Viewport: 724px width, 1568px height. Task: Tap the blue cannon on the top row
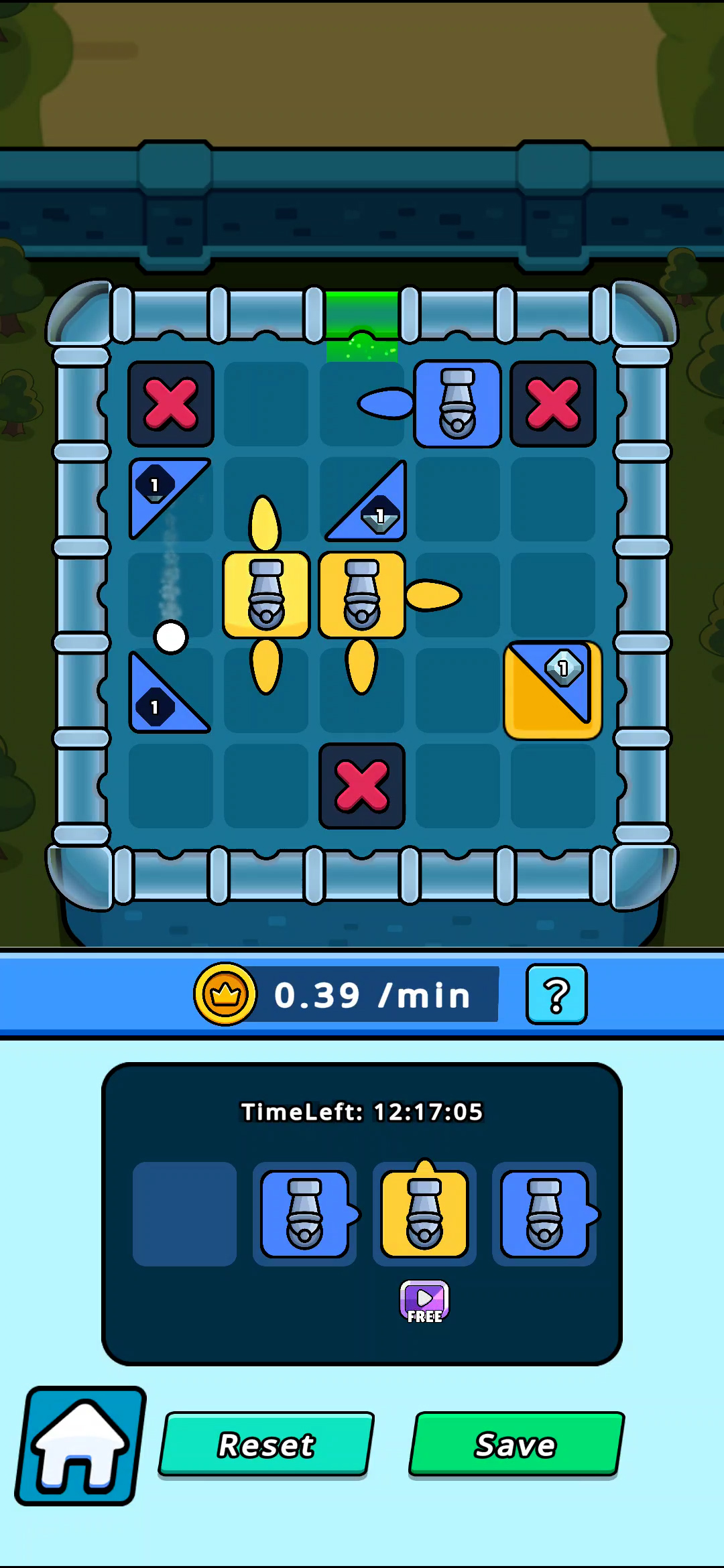pos(457,403)
